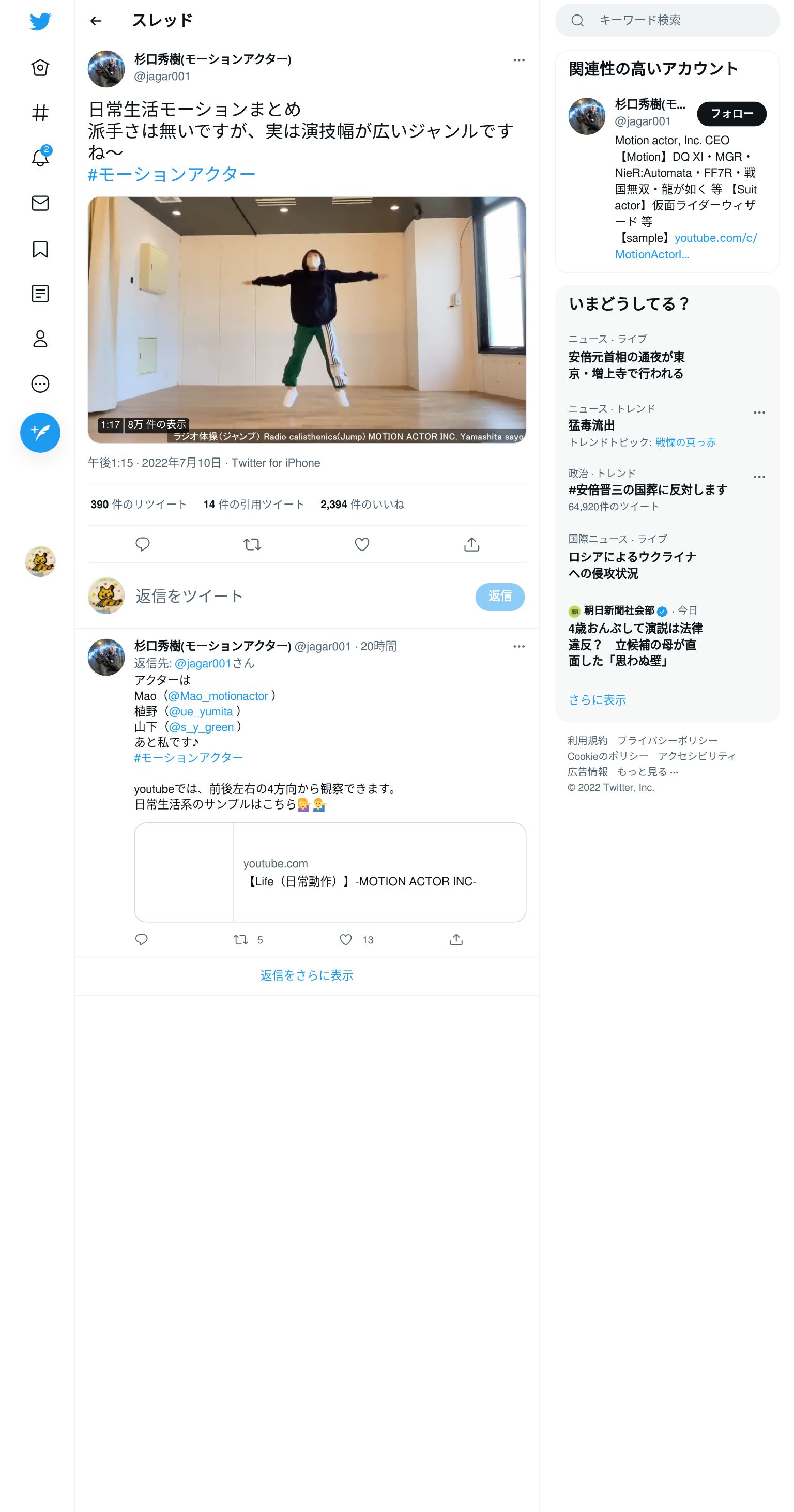Open the youtube.com Life 日常動作 link card

pyautogui.click(x=330, y=872)
